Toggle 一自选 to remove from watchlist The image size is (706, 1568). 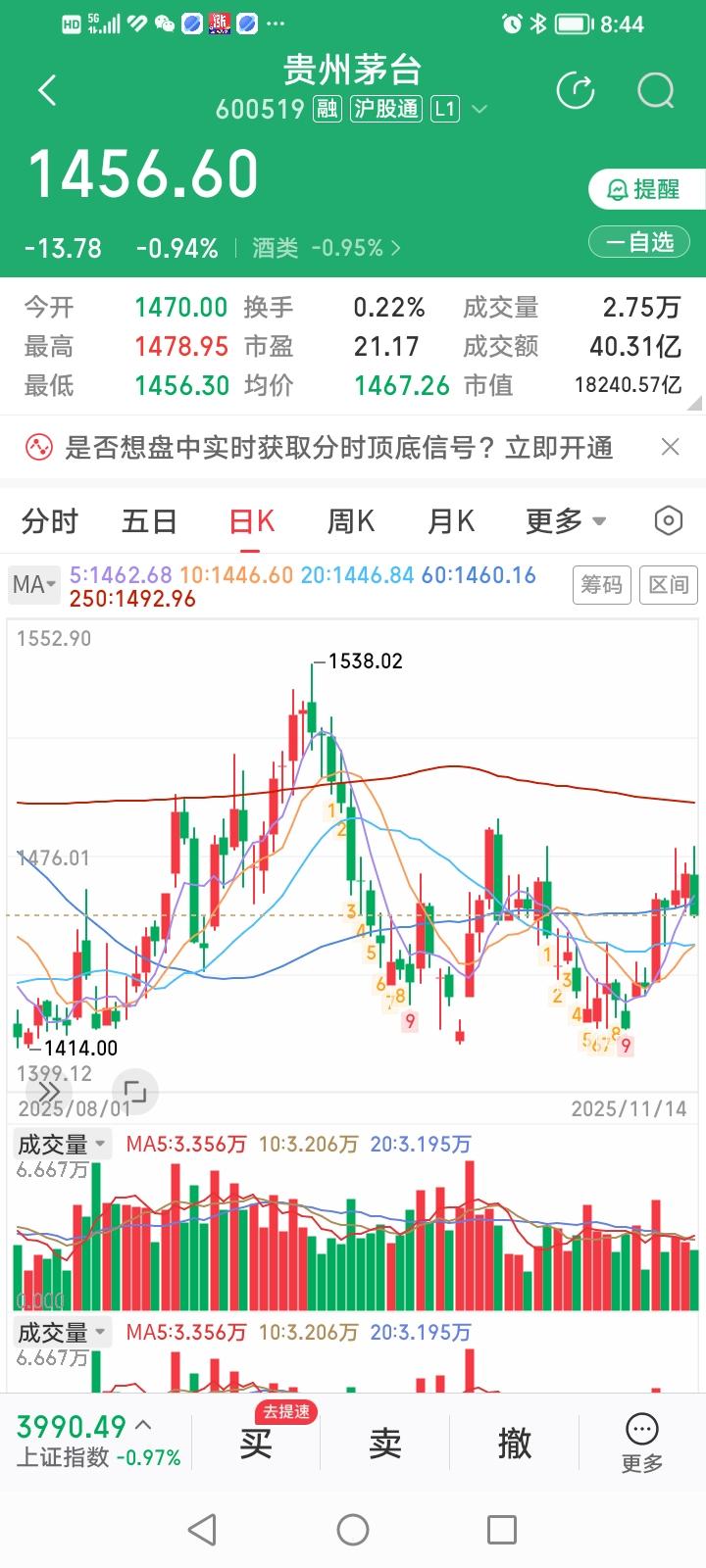coord(639,241)
